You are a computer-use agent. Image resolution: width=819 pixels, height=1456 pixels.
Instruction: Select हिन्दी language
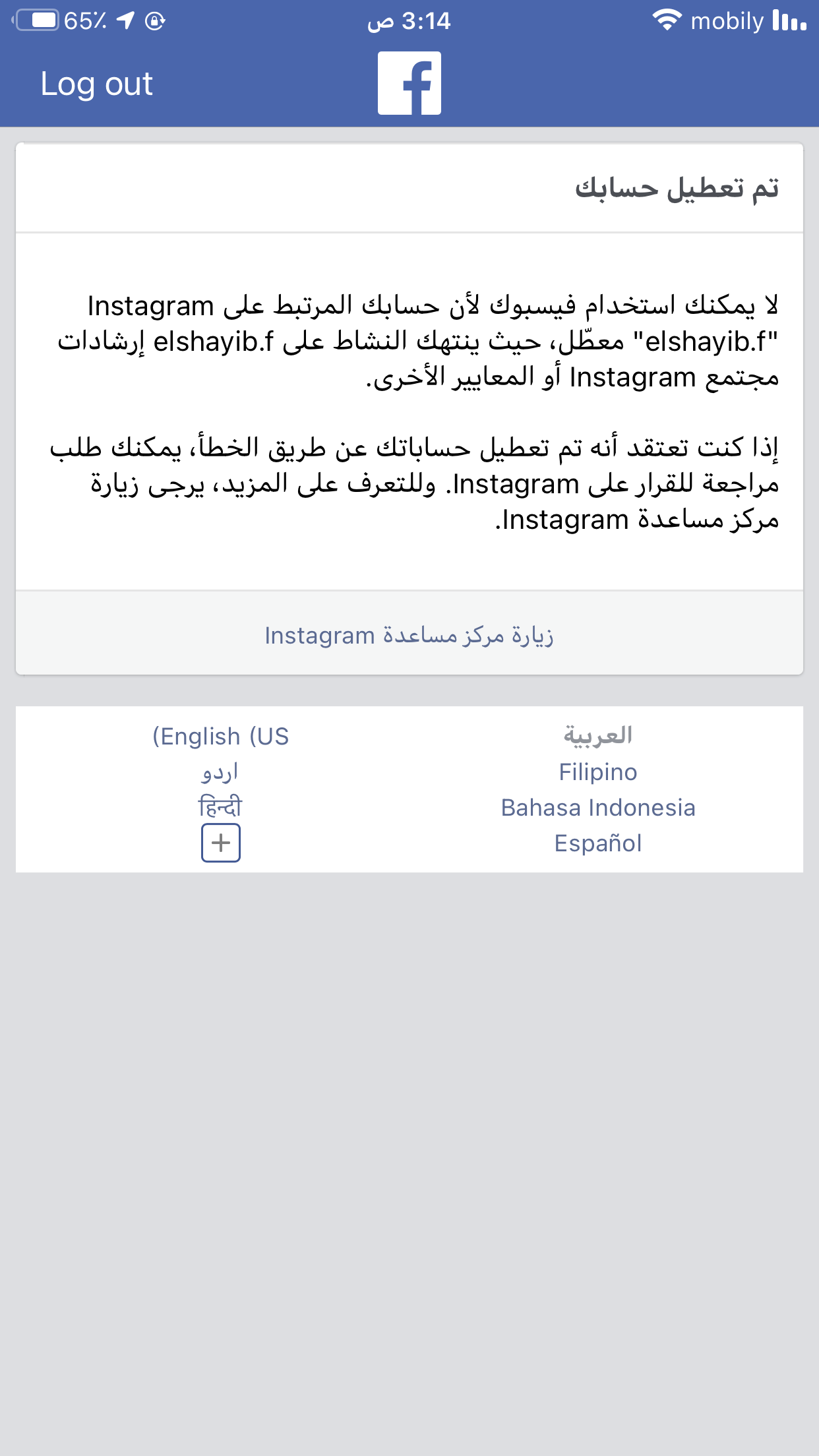(220, 807)
